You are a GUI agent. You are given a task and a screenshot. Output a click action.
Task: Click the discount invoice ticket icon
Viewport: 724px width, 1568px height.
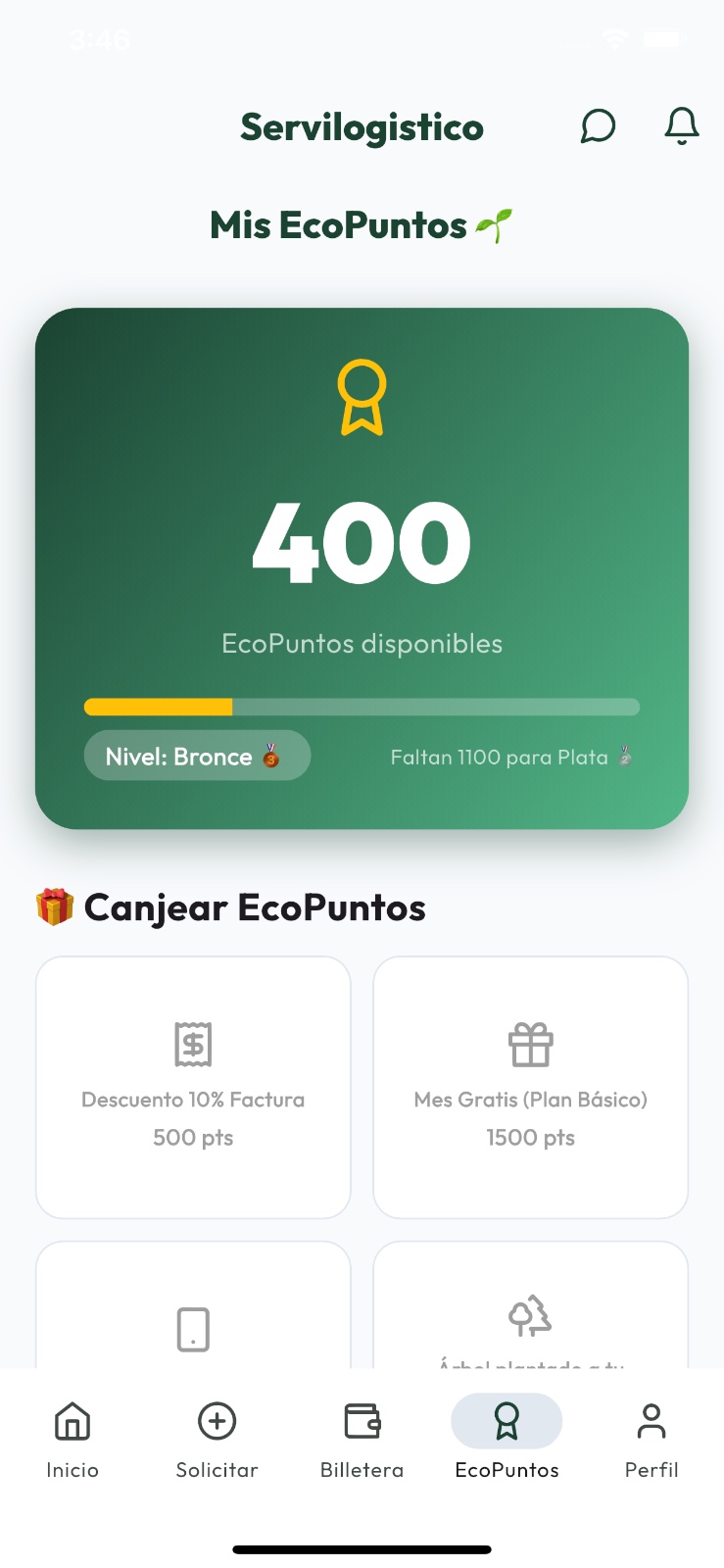193,1044
